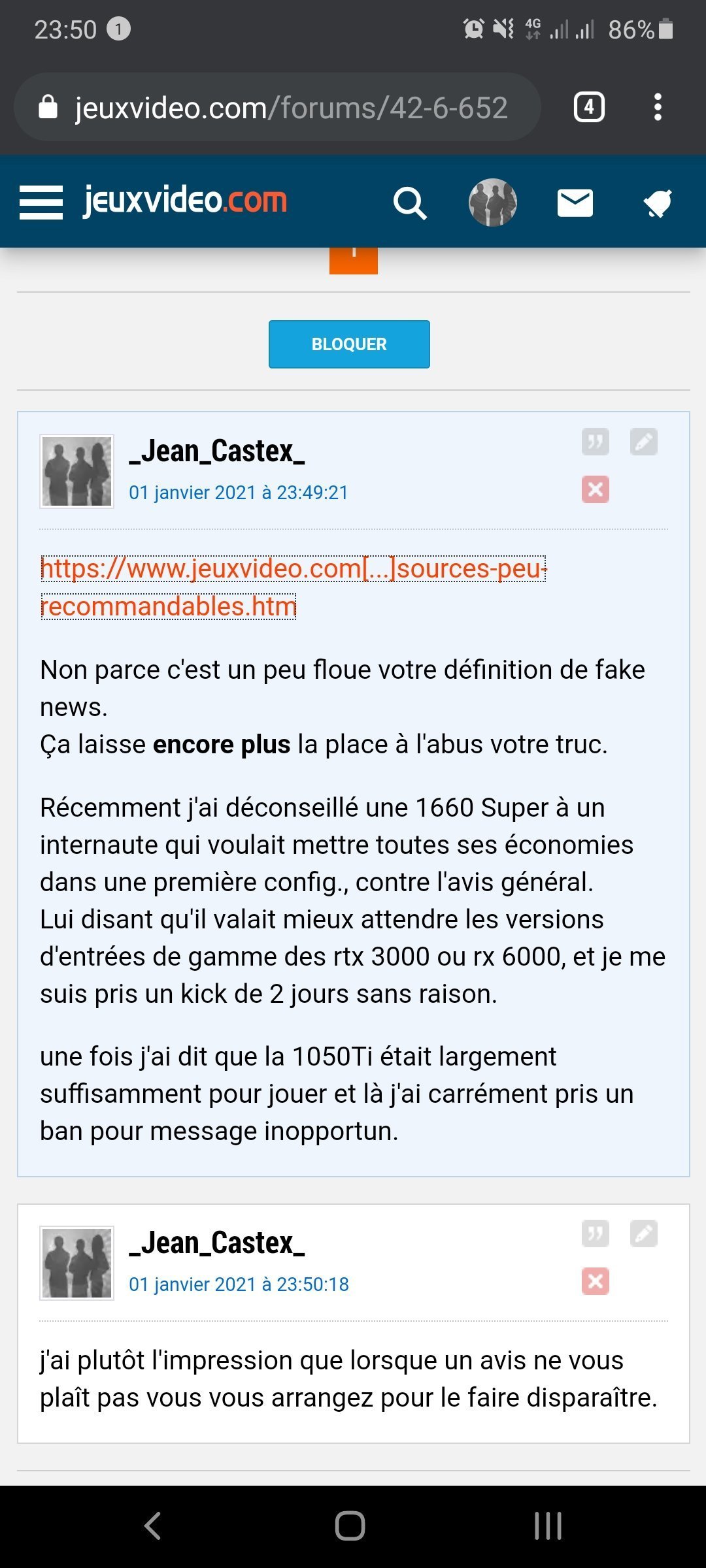The width and height of the screenshot is (706, 1568).
Task: Open the 23:50:18 post timestamp permalink
Action: 239,1284
